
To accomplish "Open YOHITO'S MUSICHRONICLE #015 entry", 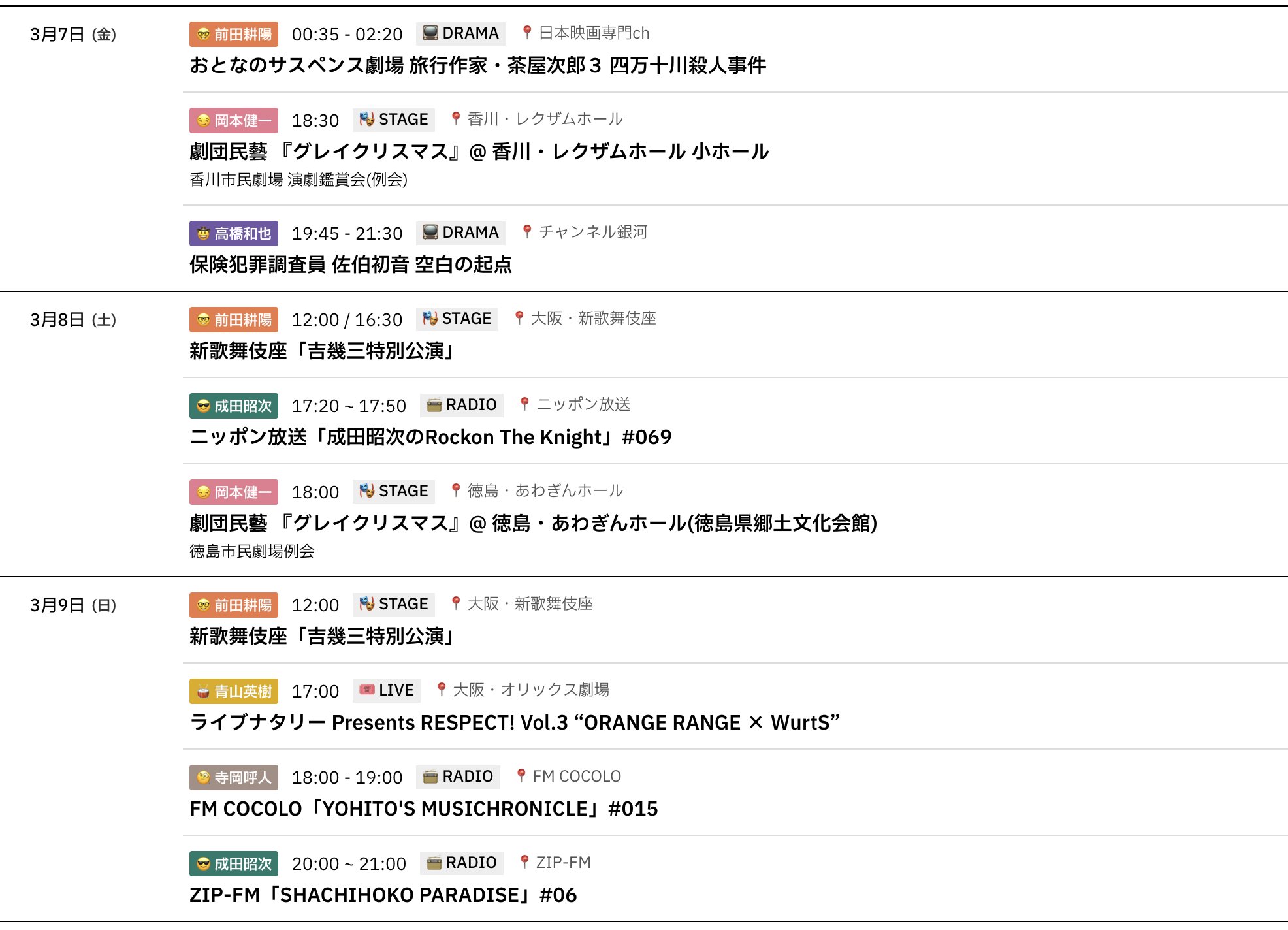I will [x=423, y=809].
